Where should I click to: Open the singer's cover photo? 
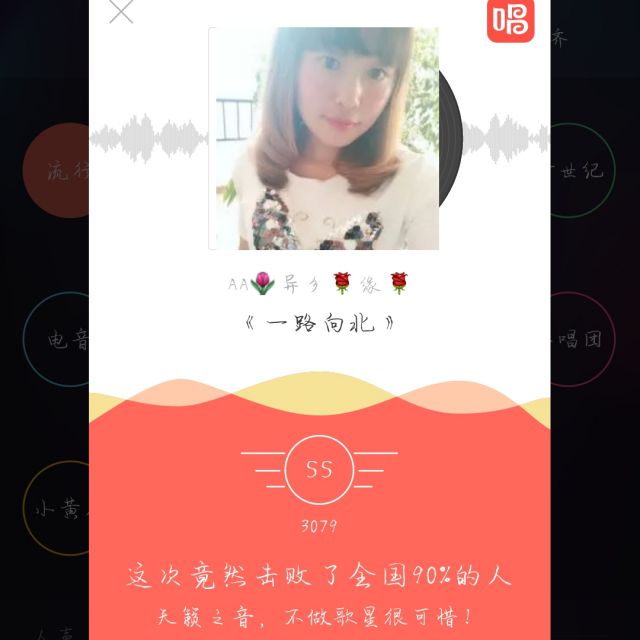pyautogui.click(x=323, y=138)
